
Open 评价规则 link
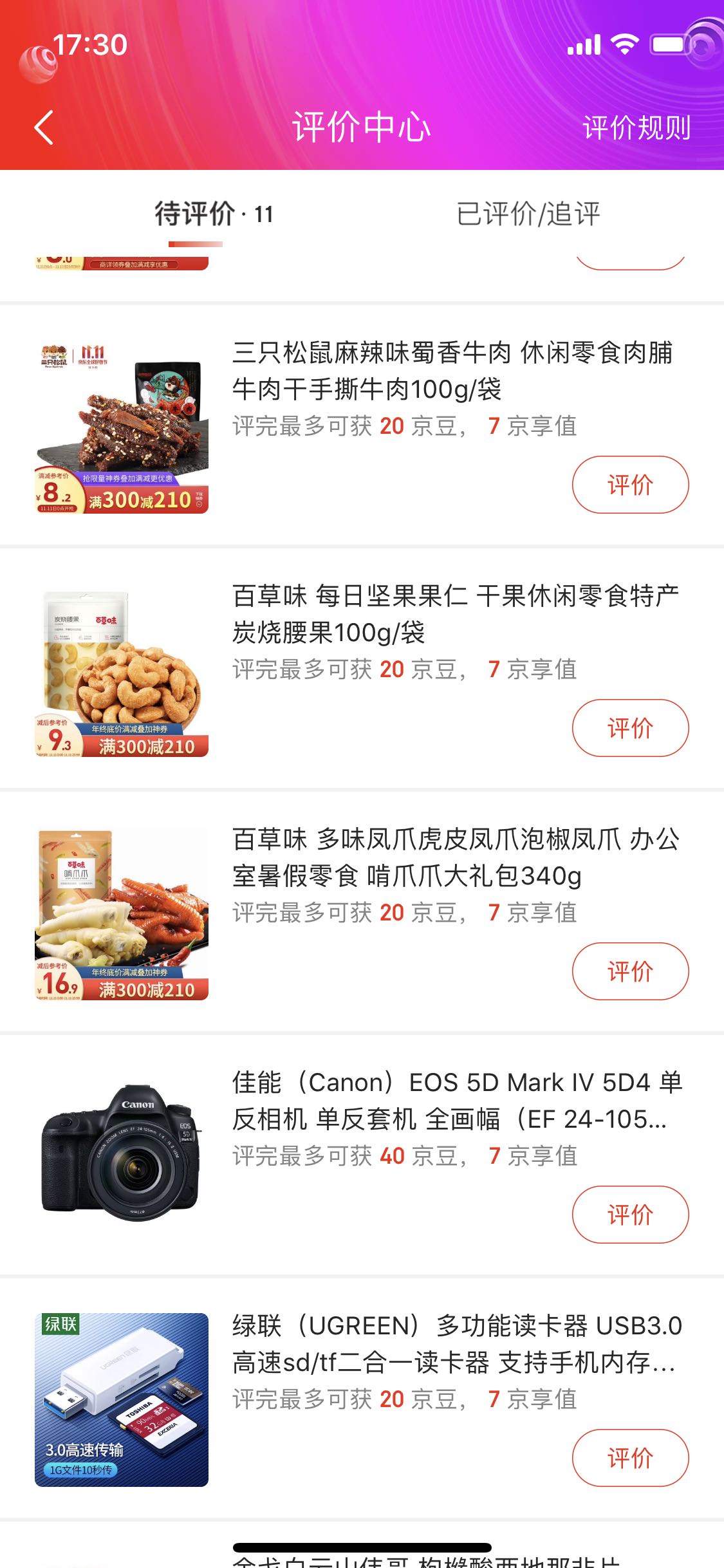(x=636, y=127)
